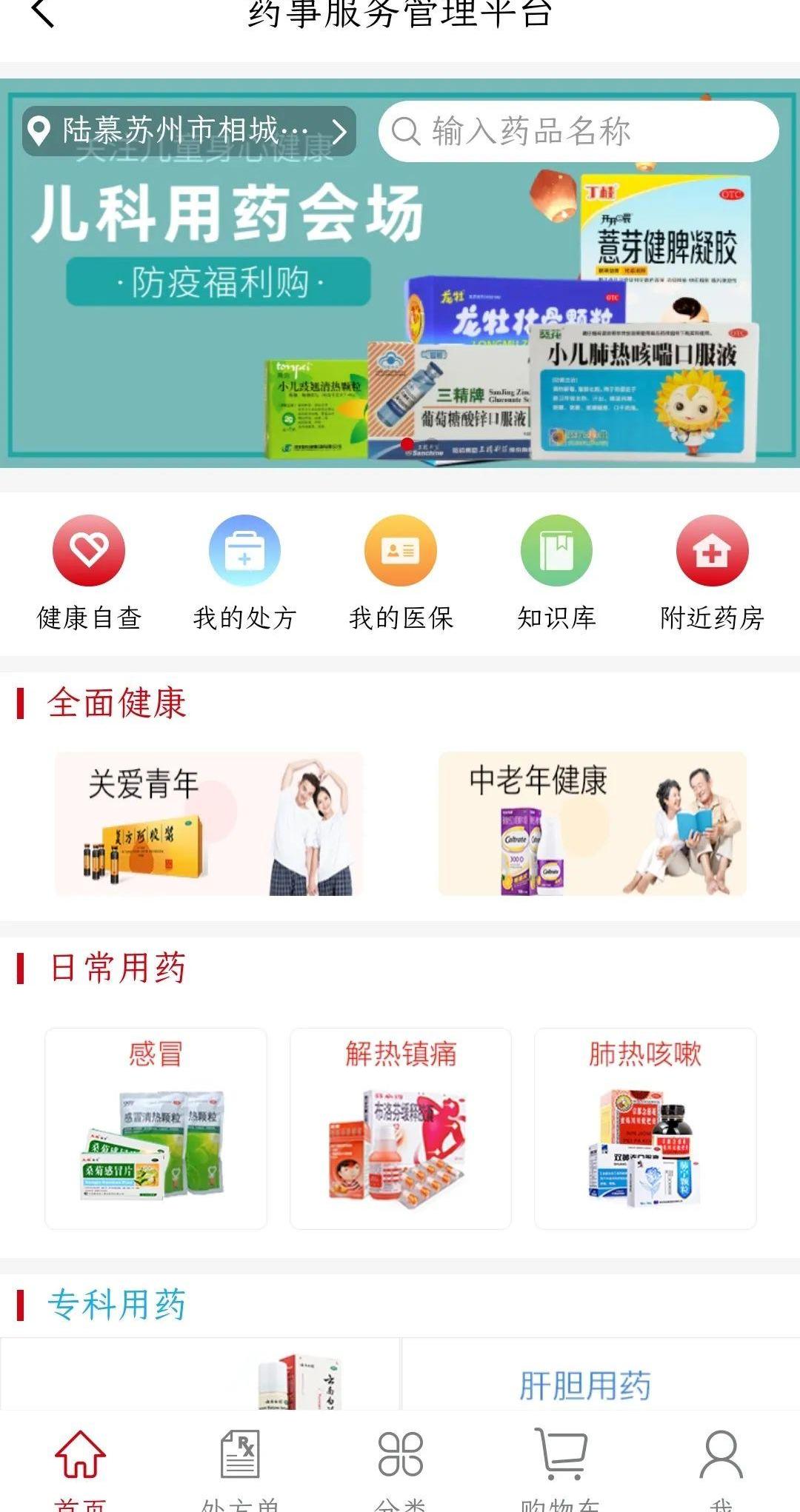The height and width of the screenshot is (1512, 800).
Task: Open the 关爱青年 card
Action: point(209,823)
